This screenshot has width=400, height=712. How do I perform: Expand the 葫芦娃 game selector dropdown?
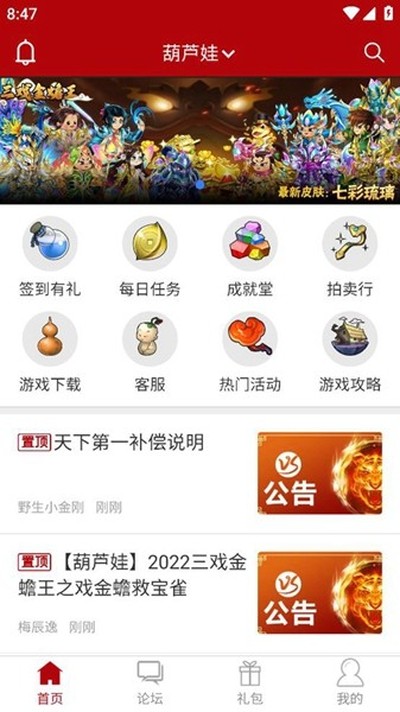pyautogui.click(x=199, y=53)
